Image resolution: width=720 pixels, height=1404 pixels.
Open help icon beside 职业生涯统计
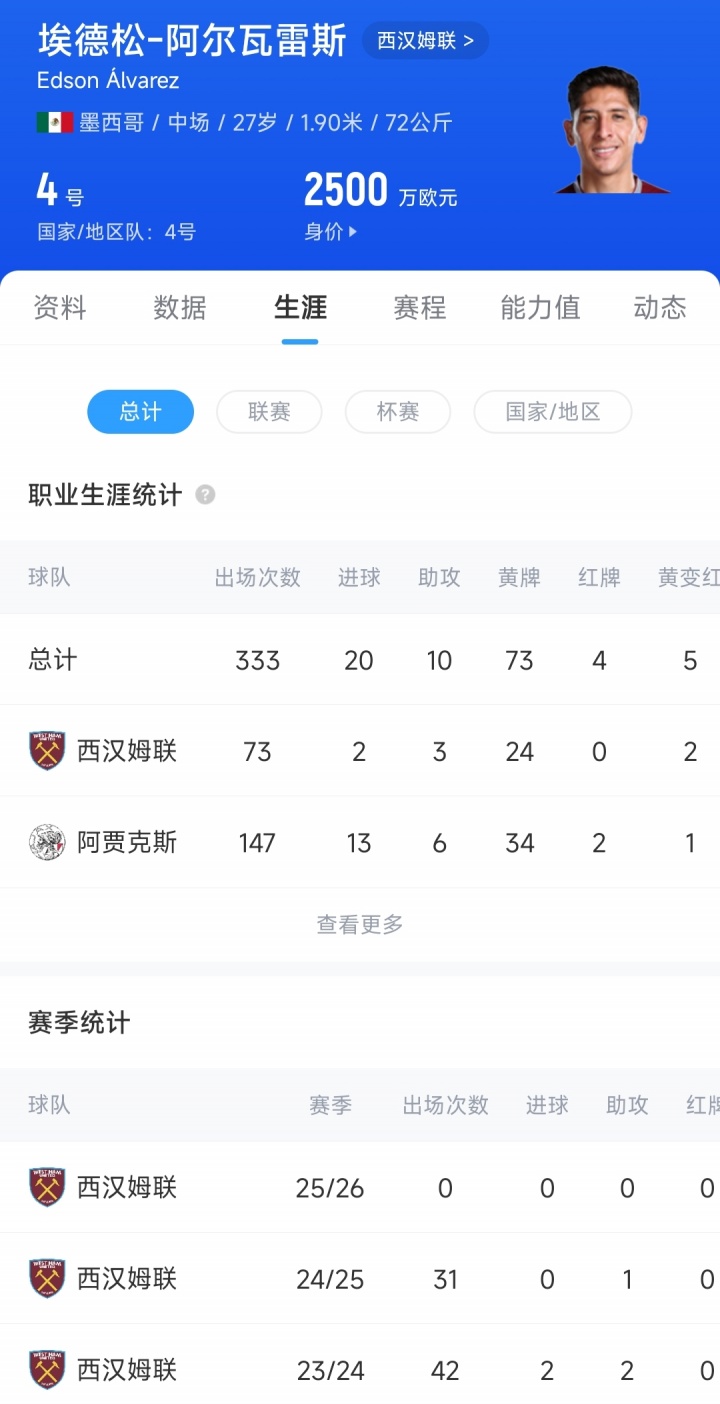205,495
